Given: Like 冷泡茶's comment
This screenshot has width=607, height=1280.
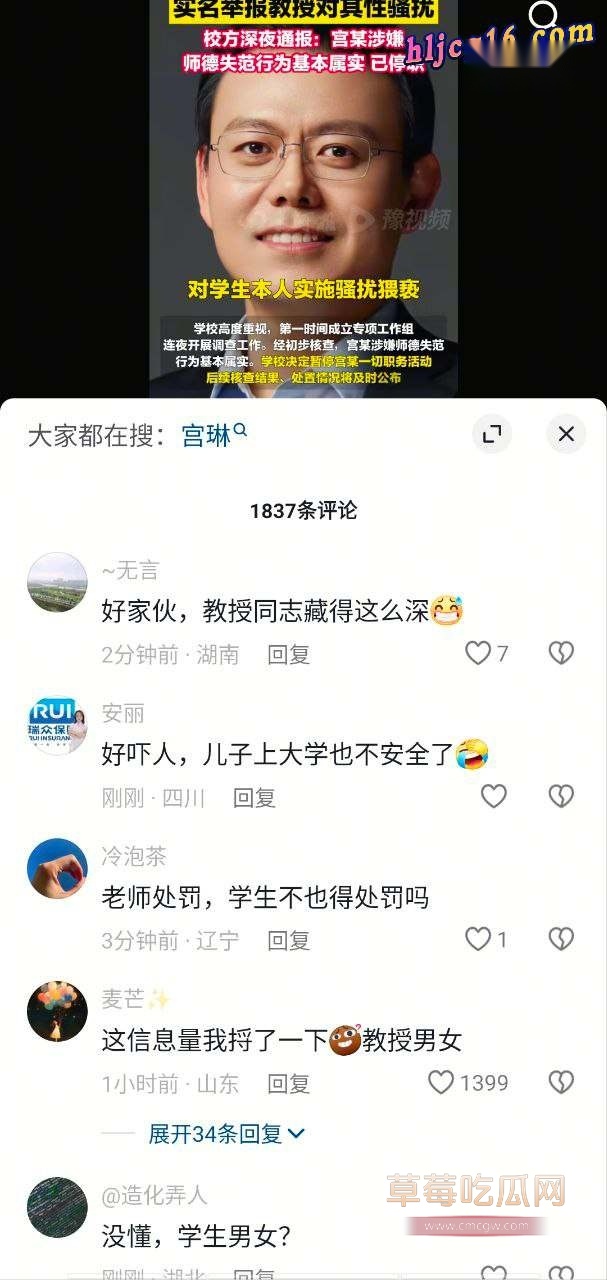Looking at the screenshot, I should pyautogui.click(x=479, y=939).
